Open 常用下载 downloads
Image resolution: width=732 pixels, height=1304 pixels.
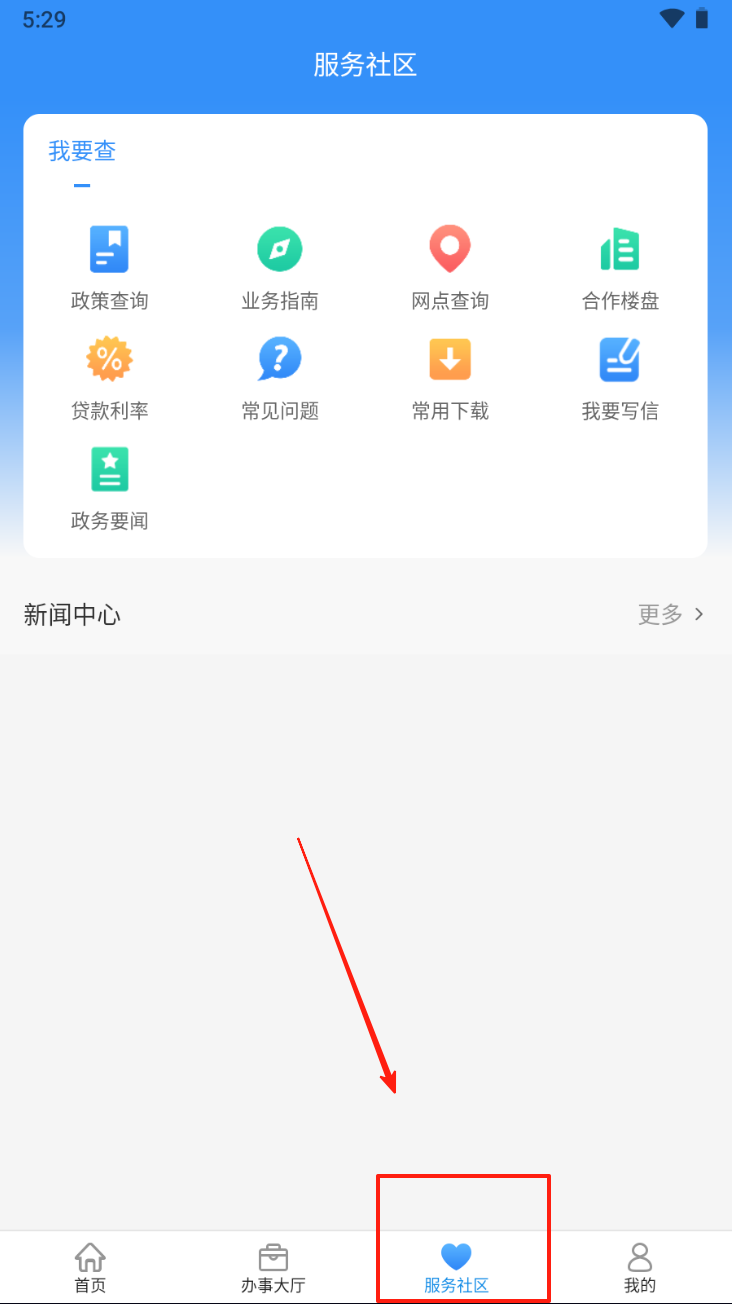click(x=450, y=377)
